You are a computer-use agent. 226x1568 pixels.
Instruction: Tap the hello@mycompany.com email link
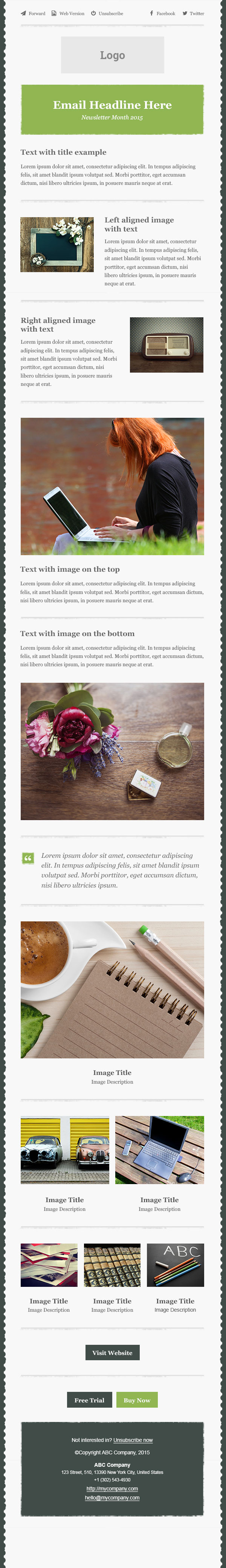112,1497
